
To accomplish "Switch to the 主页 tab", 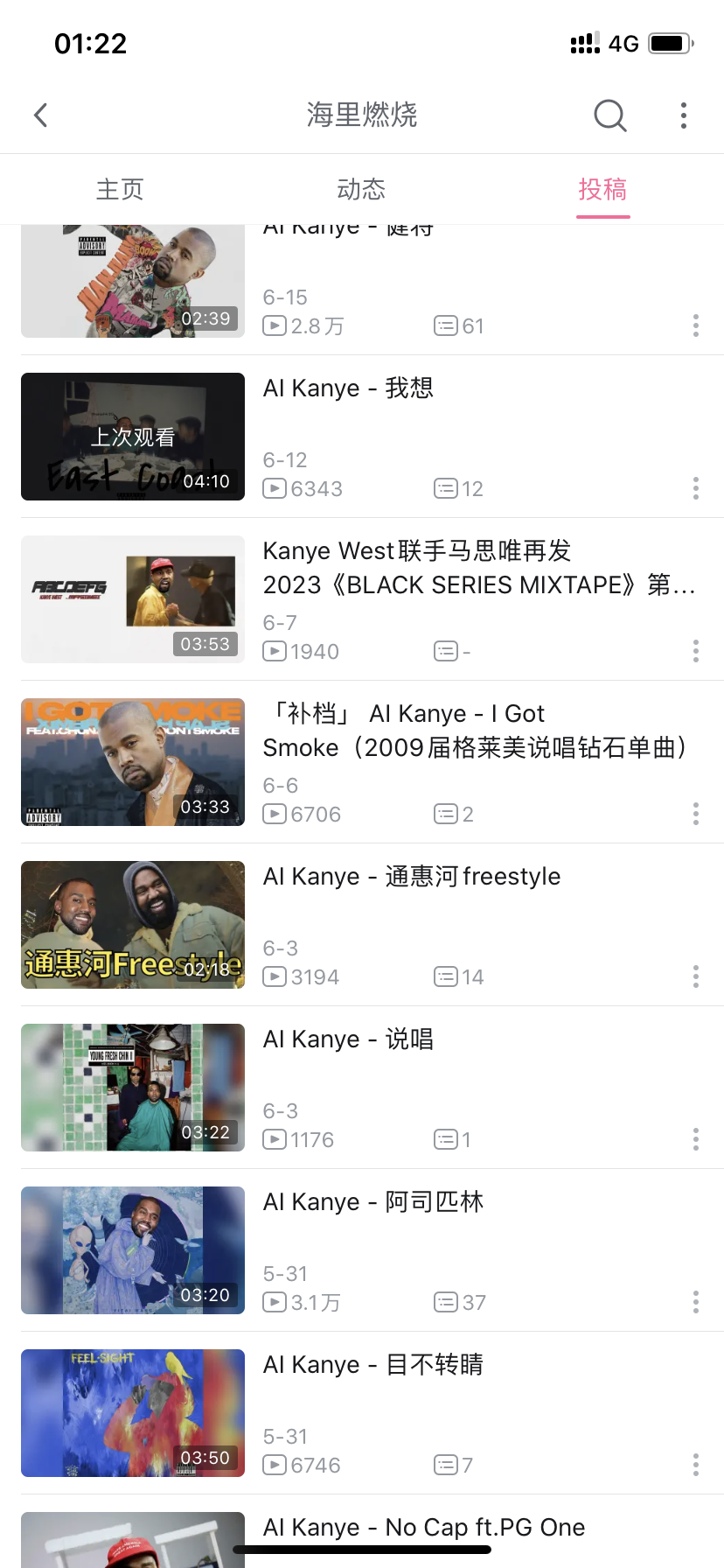I will click(x=120, y=189).
